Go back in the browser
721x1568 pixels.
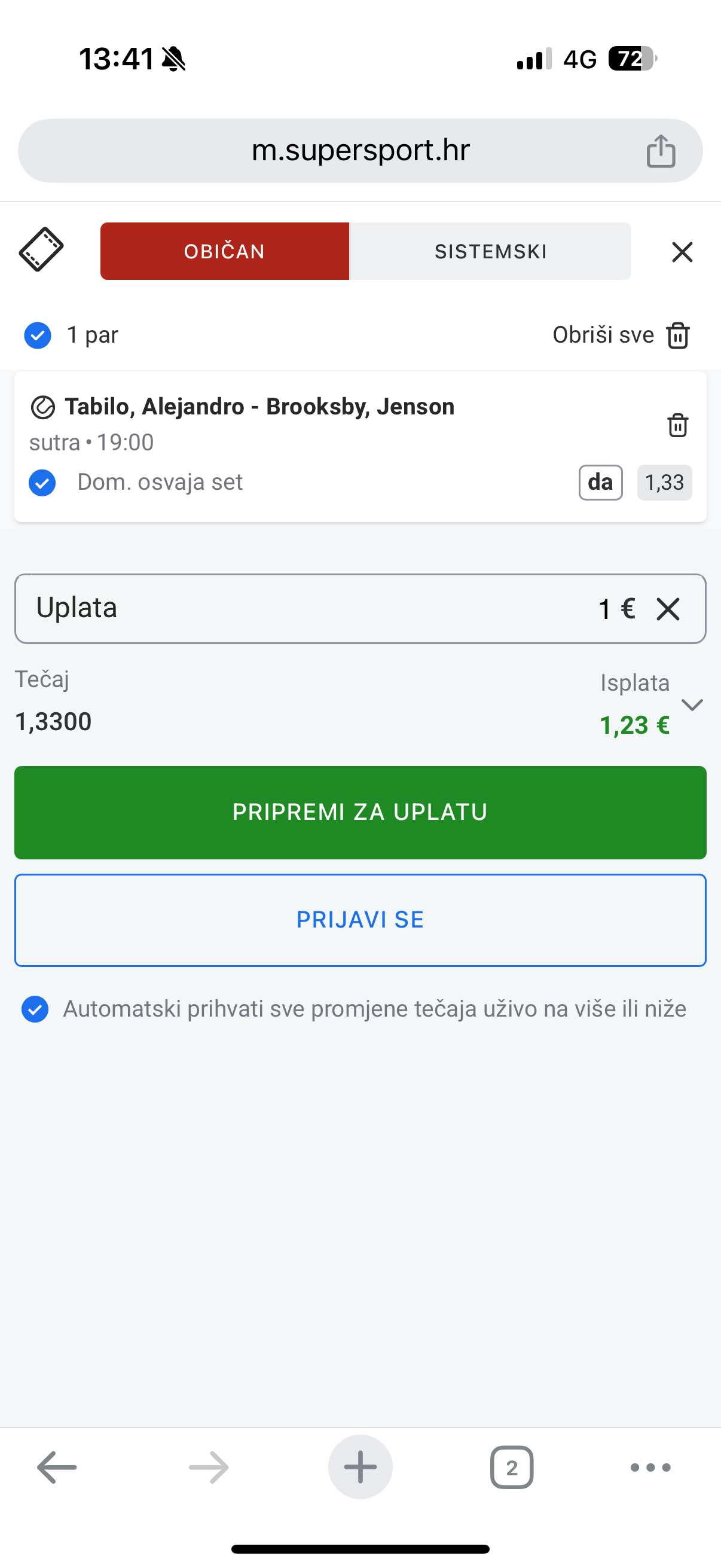click(x=57, y=1468)
